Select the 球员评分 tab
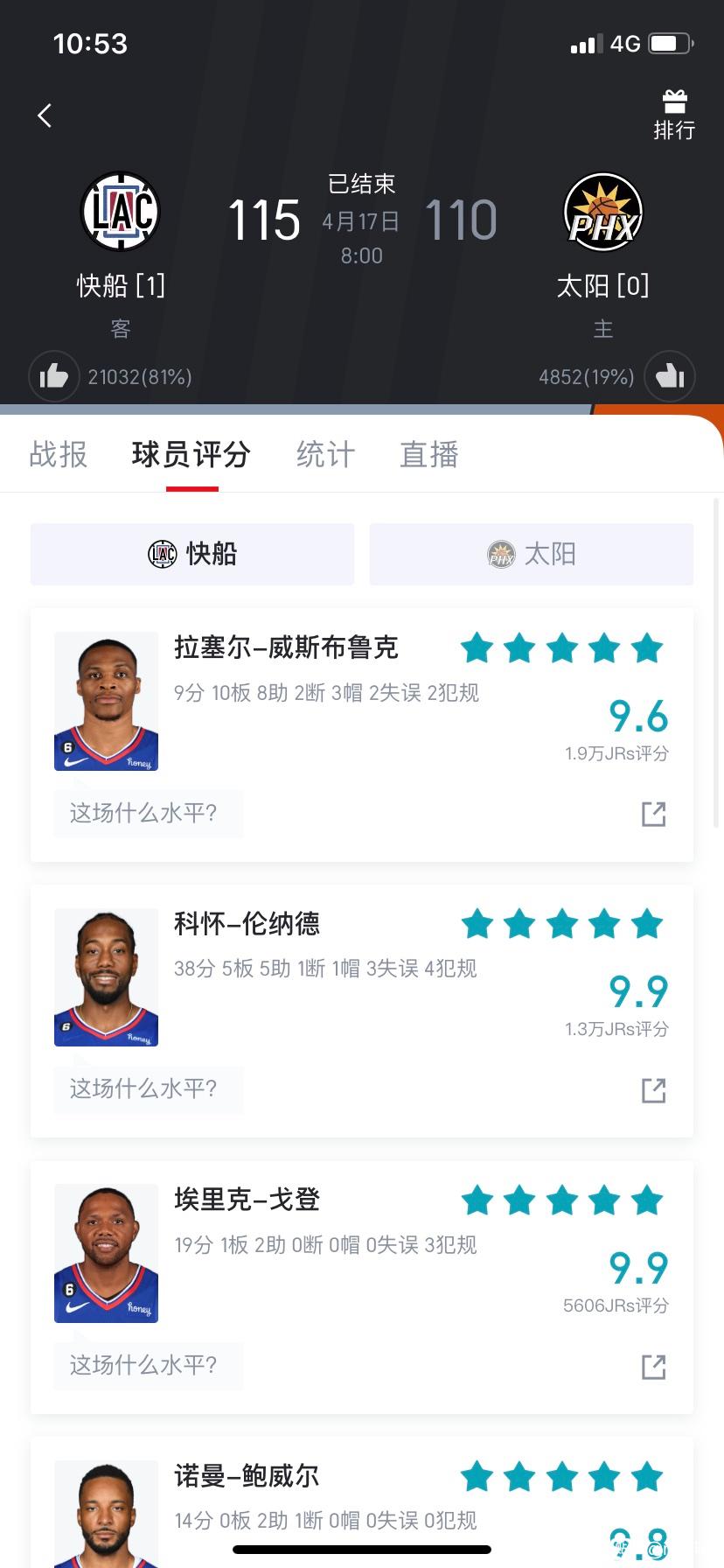The image size is (724, 1568). tap(191, 454)
